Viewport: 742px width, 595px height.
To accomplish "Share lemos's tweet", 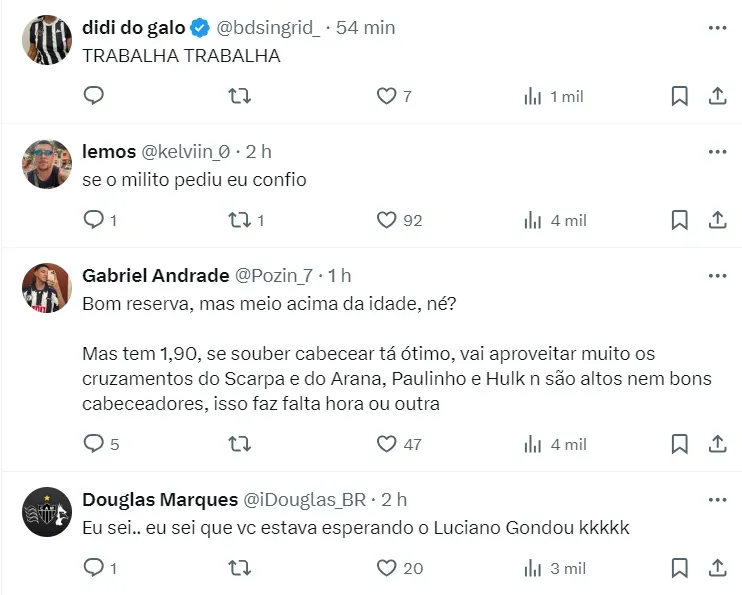I will pyautogui.click(x=717, y=220).
